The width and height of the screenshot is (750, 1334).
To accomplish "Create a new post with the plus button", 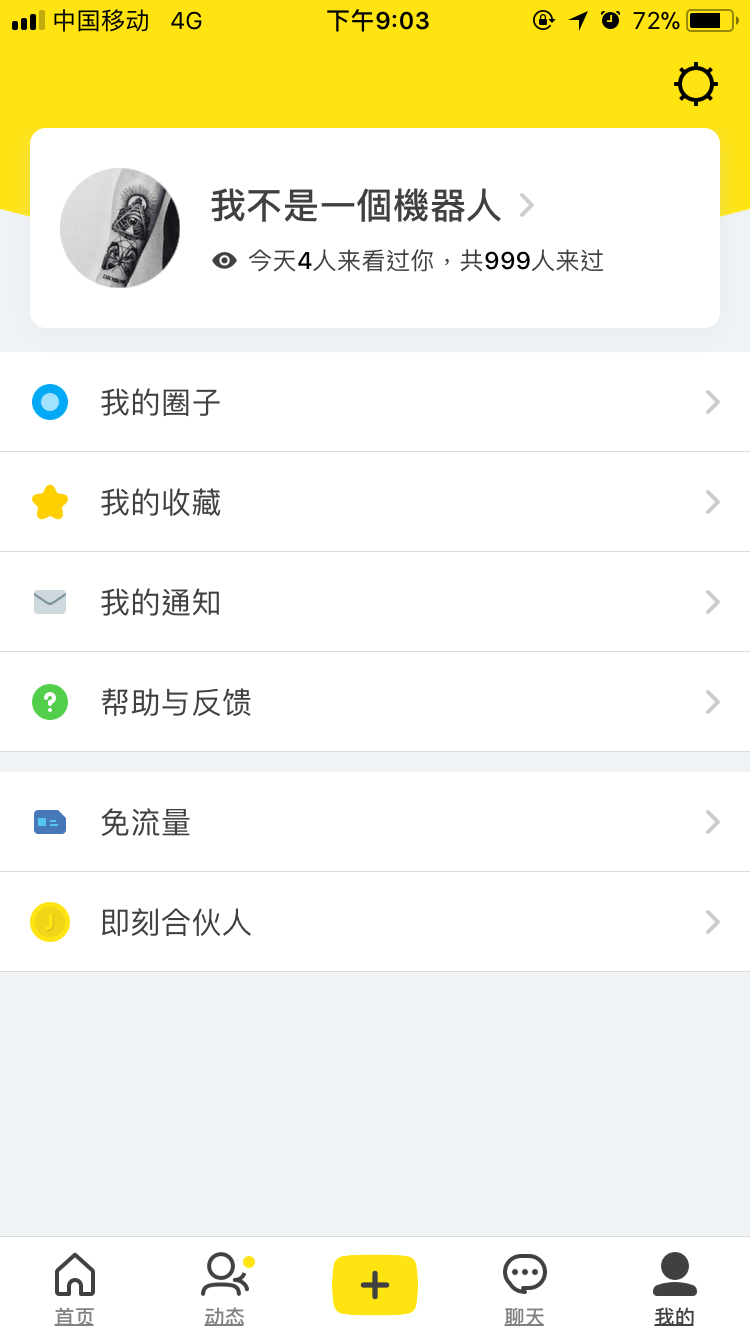I will (x=375, y=1285).
